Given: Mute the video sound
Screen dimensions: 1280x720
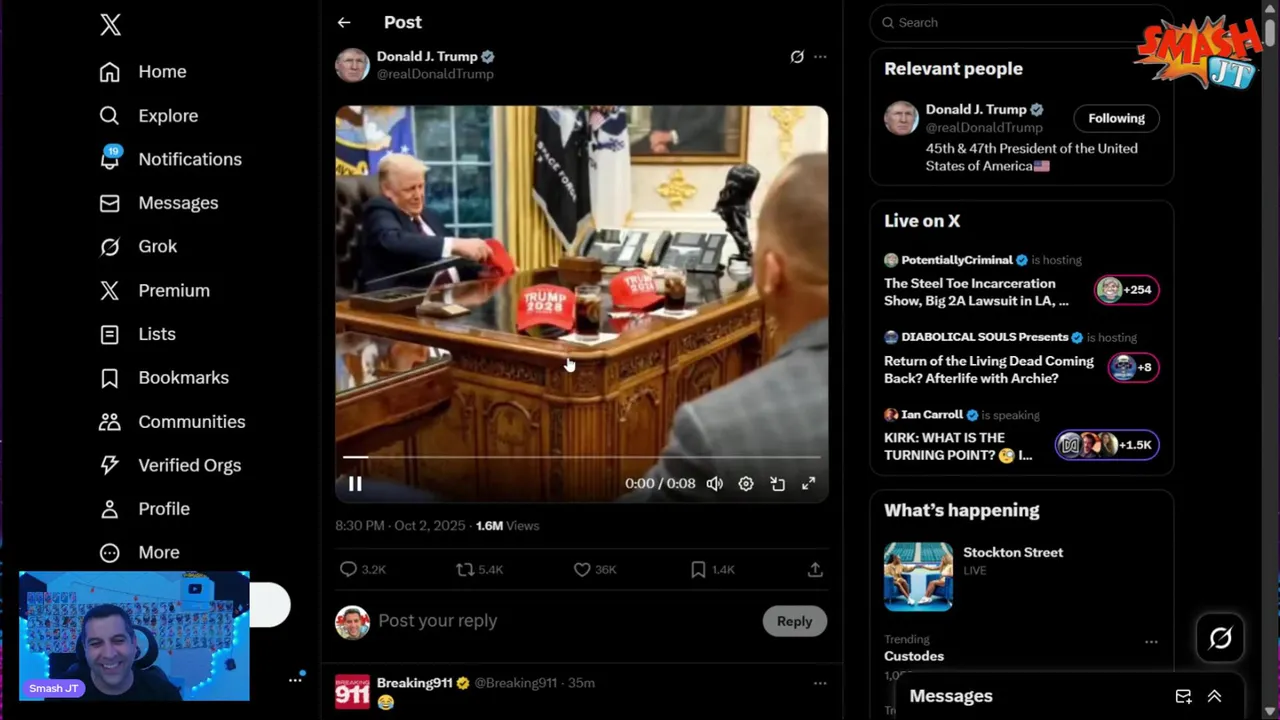Looking at the screenshot, I should (714, 484).
